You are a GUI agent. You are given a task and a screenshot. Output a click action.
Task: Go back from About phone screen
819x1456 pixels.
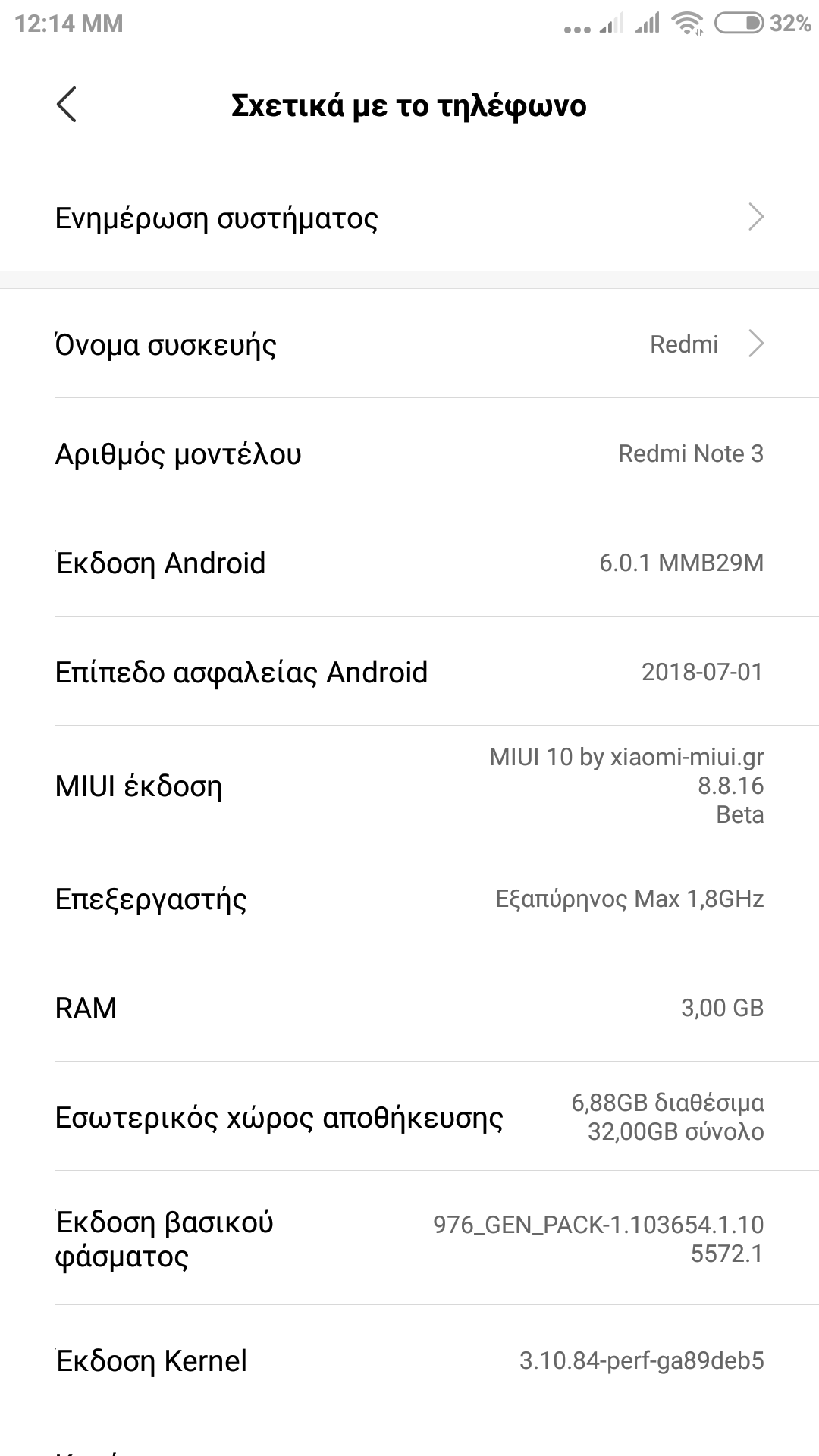tap(67, 105)
